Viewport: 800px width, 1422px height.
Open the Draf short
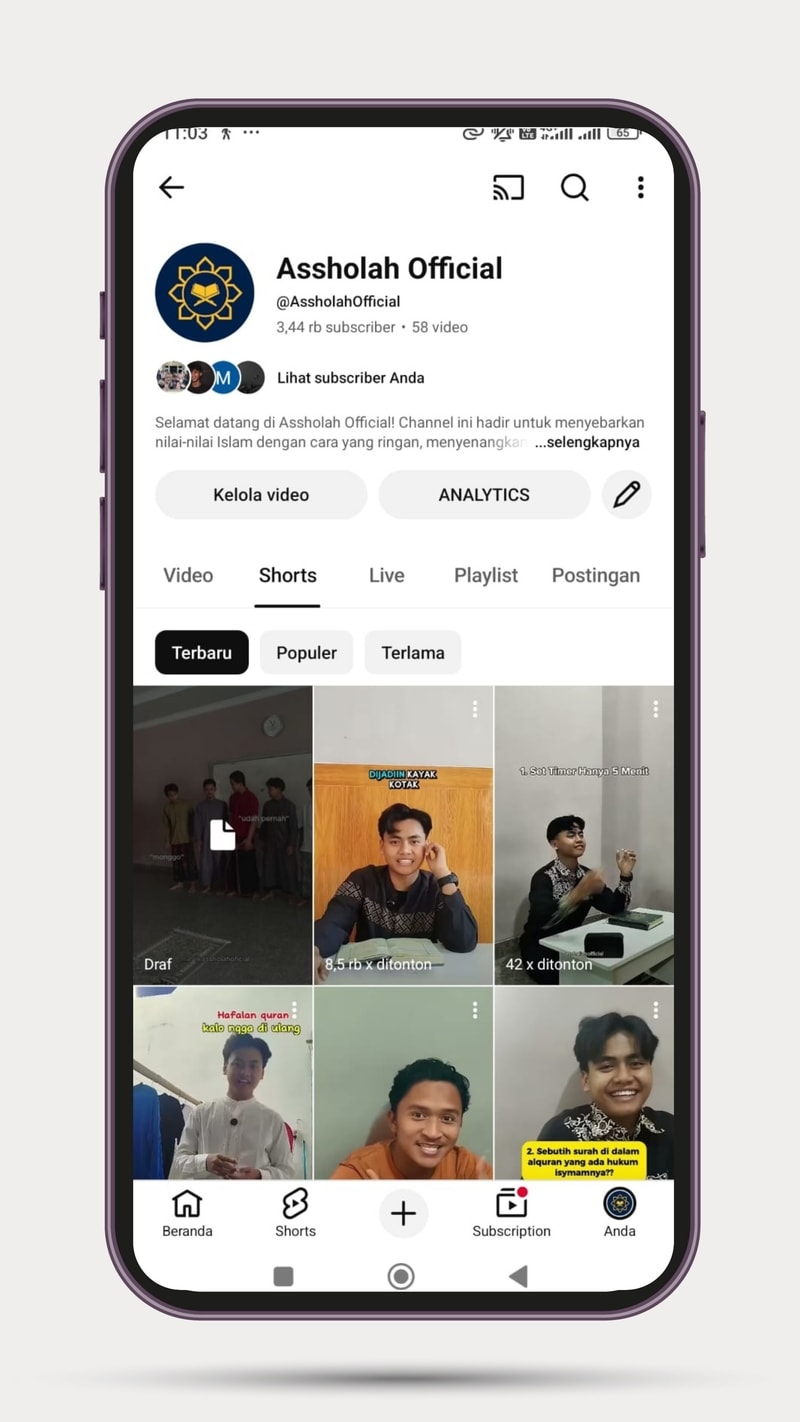point(223,835)
